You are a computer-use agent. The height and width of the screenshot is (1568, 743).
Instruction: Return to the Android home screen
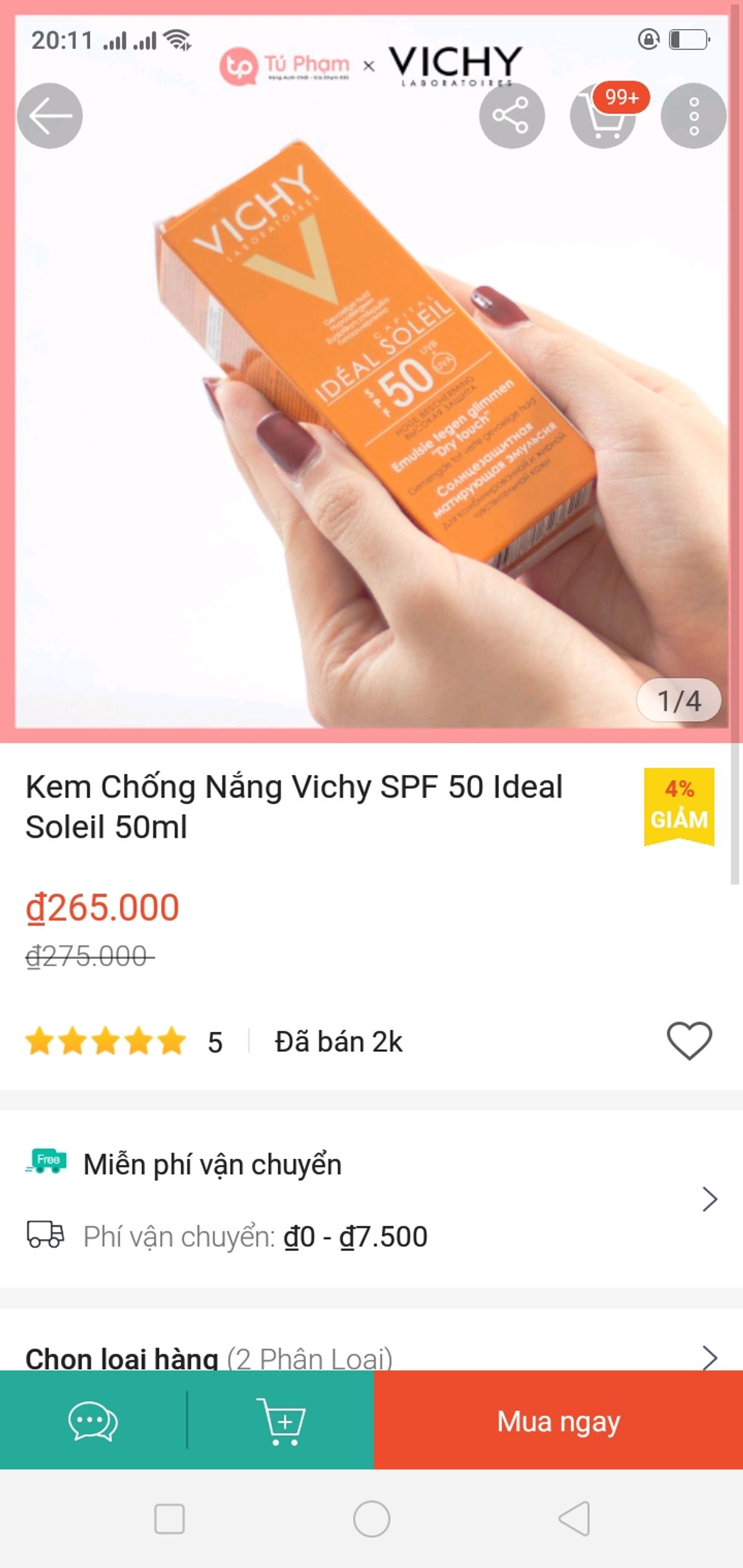[x=371, y=1518]
